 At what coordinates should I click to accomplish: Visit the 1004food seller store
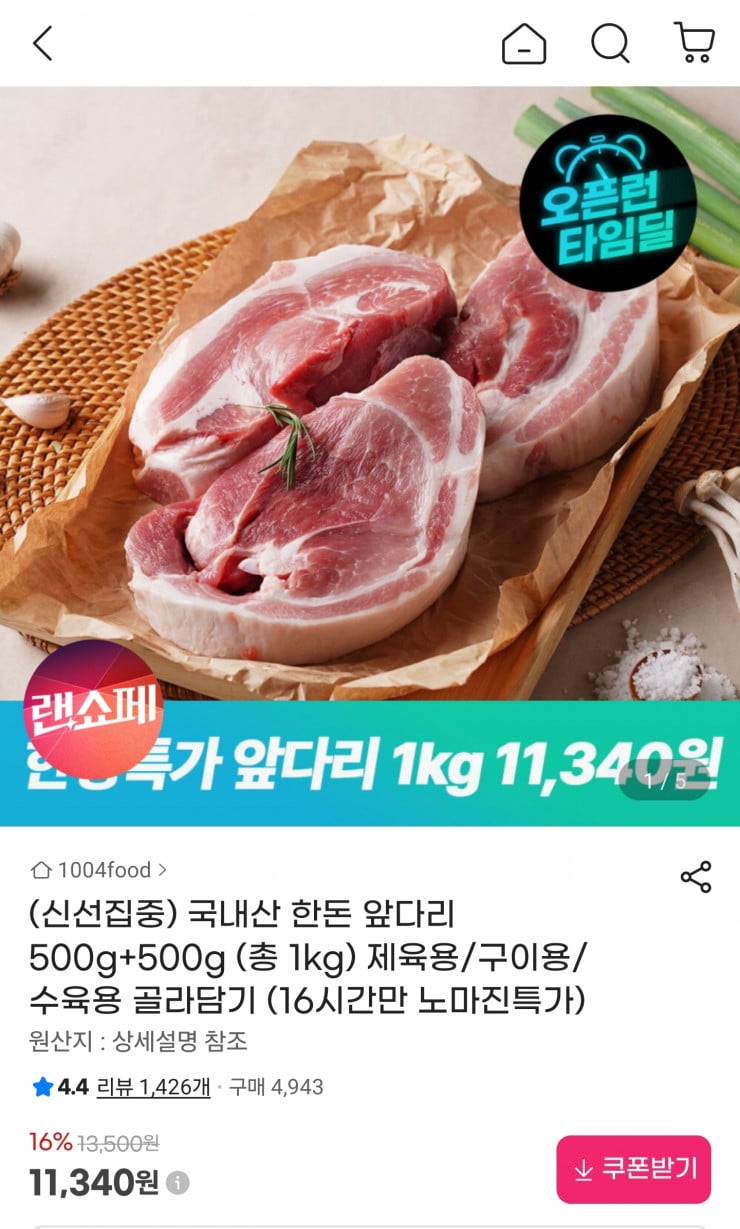click(98, 870)
